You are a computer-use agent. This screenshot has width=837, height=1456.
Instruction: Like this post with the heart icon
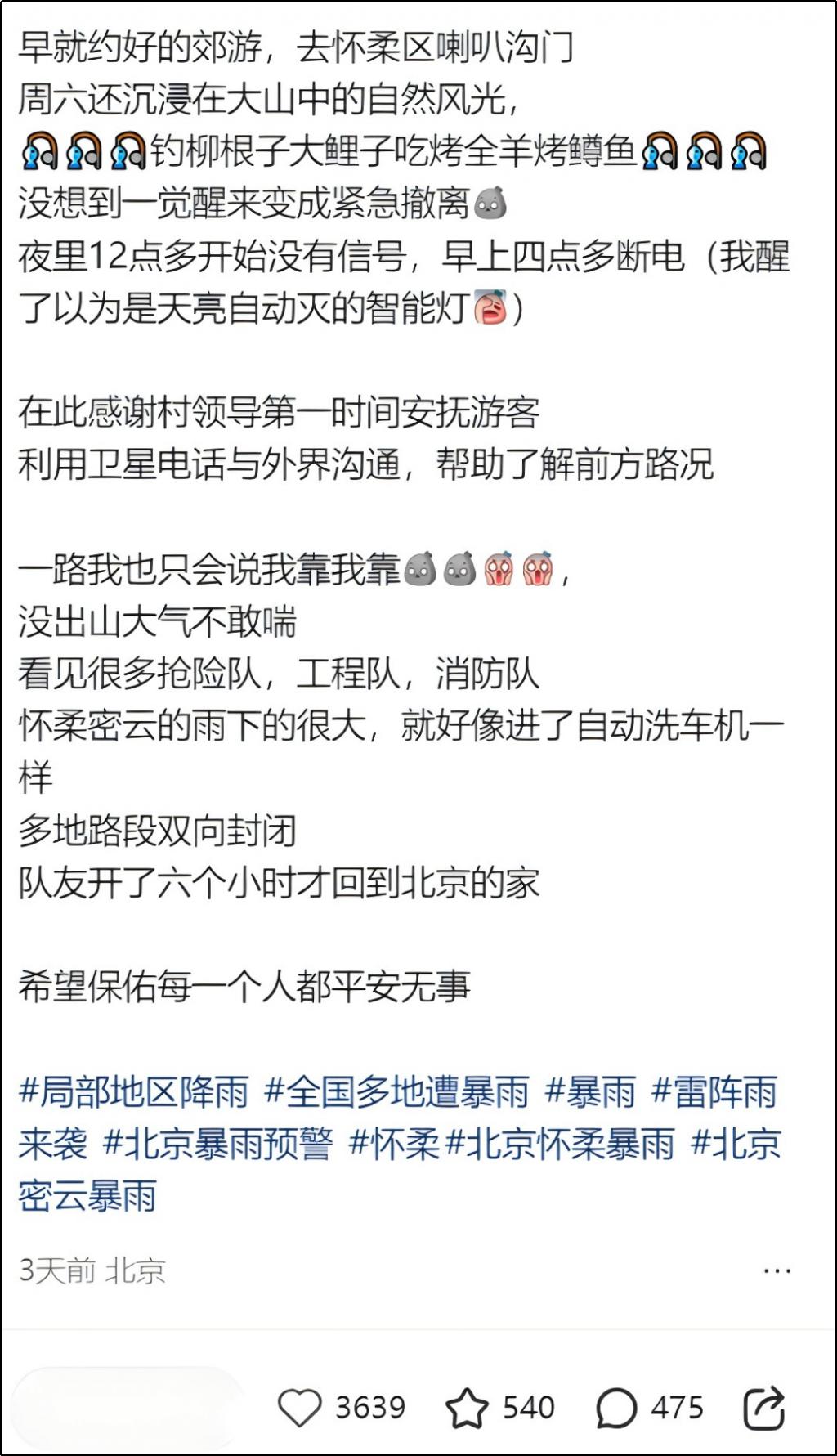pos(299,1408)
